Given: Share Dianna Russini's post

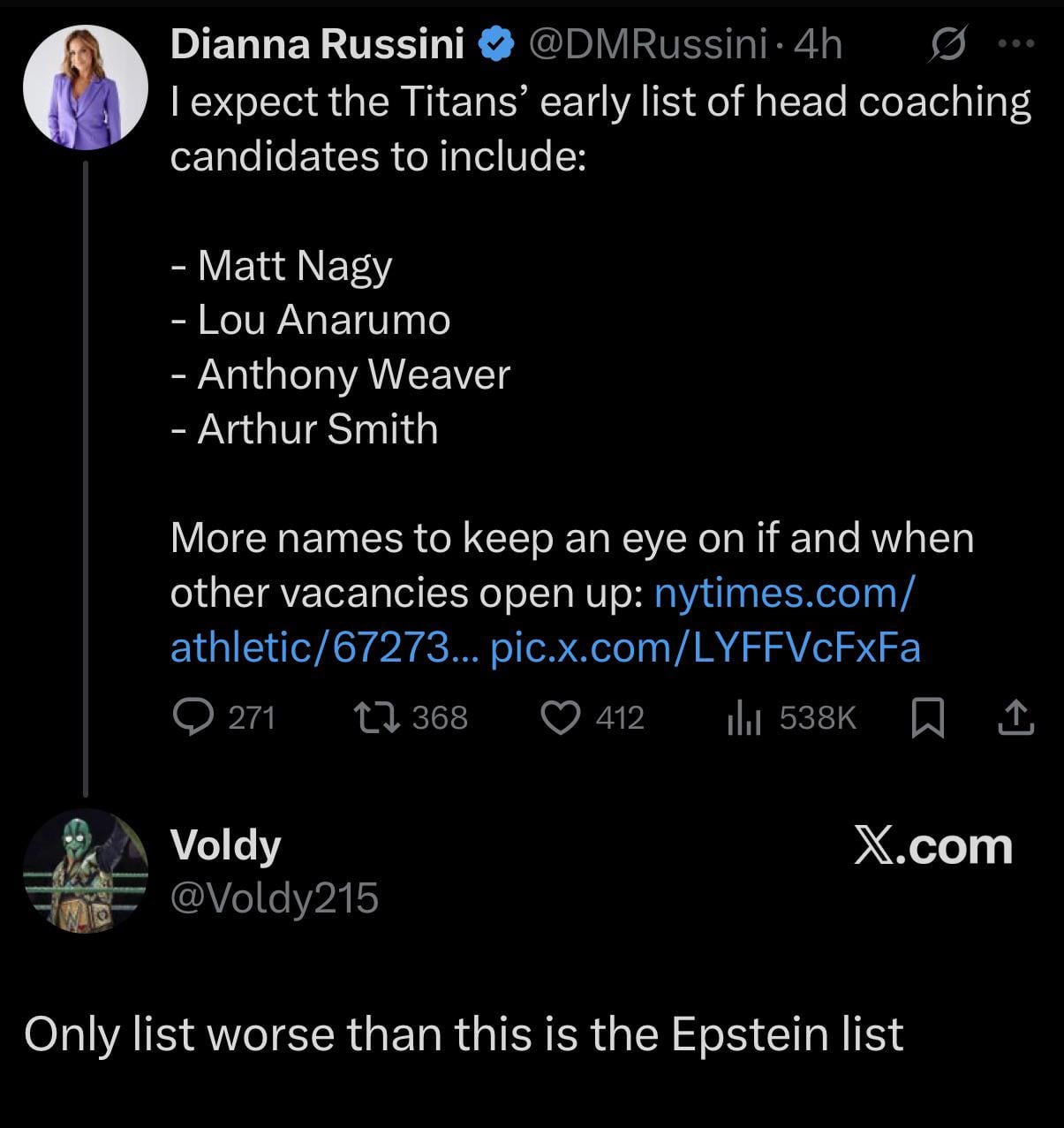Looking at the screenshot, I should (x=1015, y=717).
